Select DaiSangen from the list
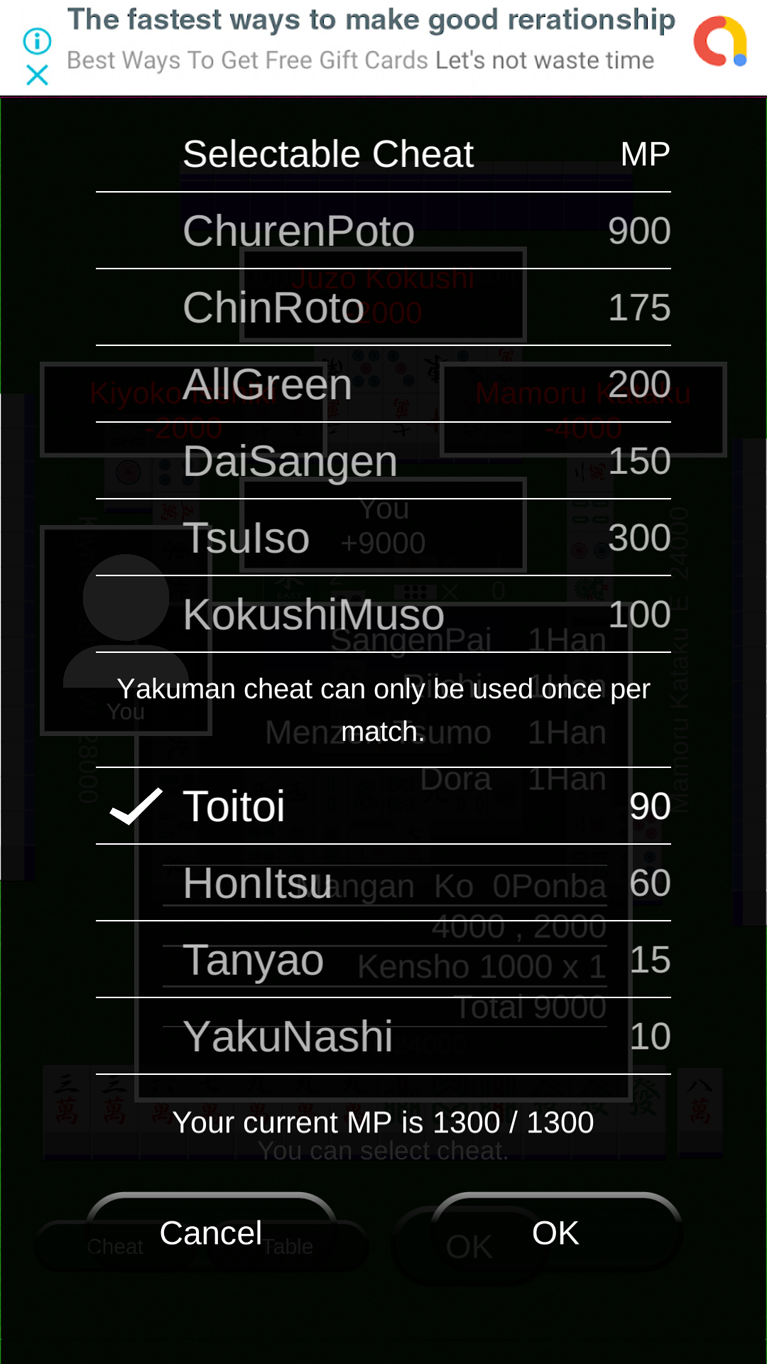 pyautogui.click(x=383, y=462)
